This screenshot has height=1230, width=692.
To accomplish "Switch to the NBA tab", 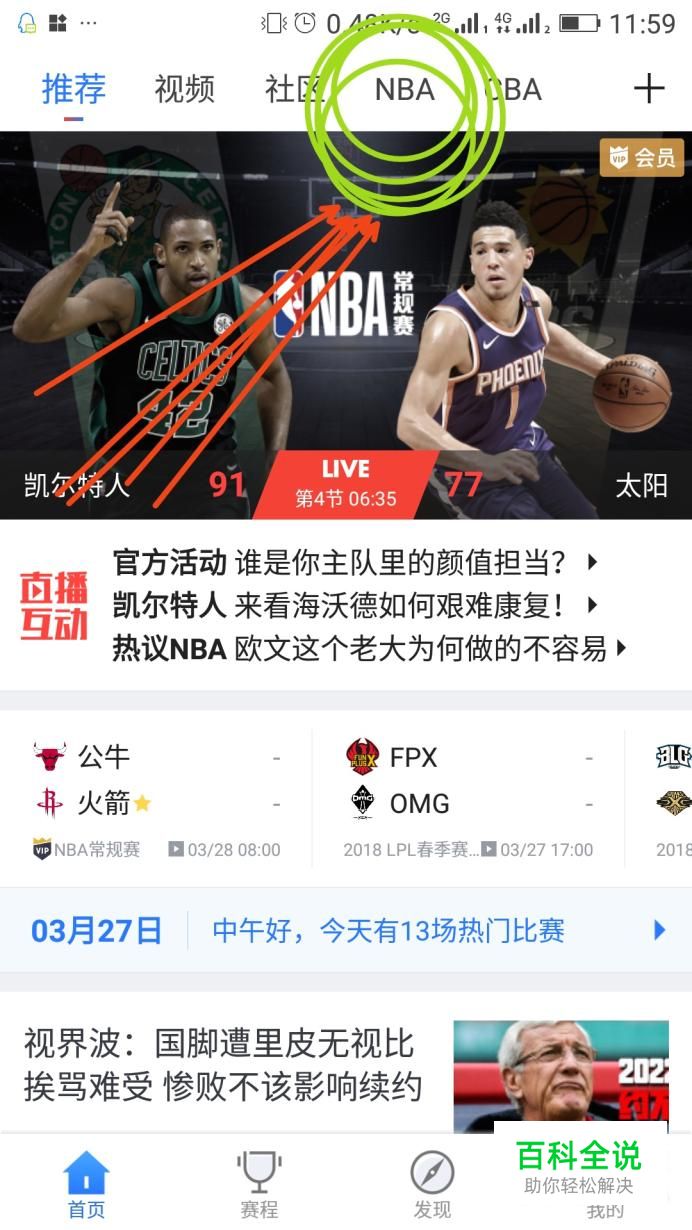I will (404, 90).
